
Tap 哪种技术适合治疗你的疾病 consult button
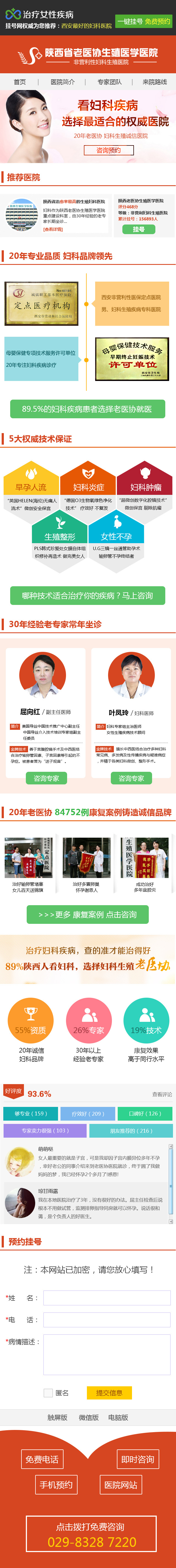click(x=88, y=595)
